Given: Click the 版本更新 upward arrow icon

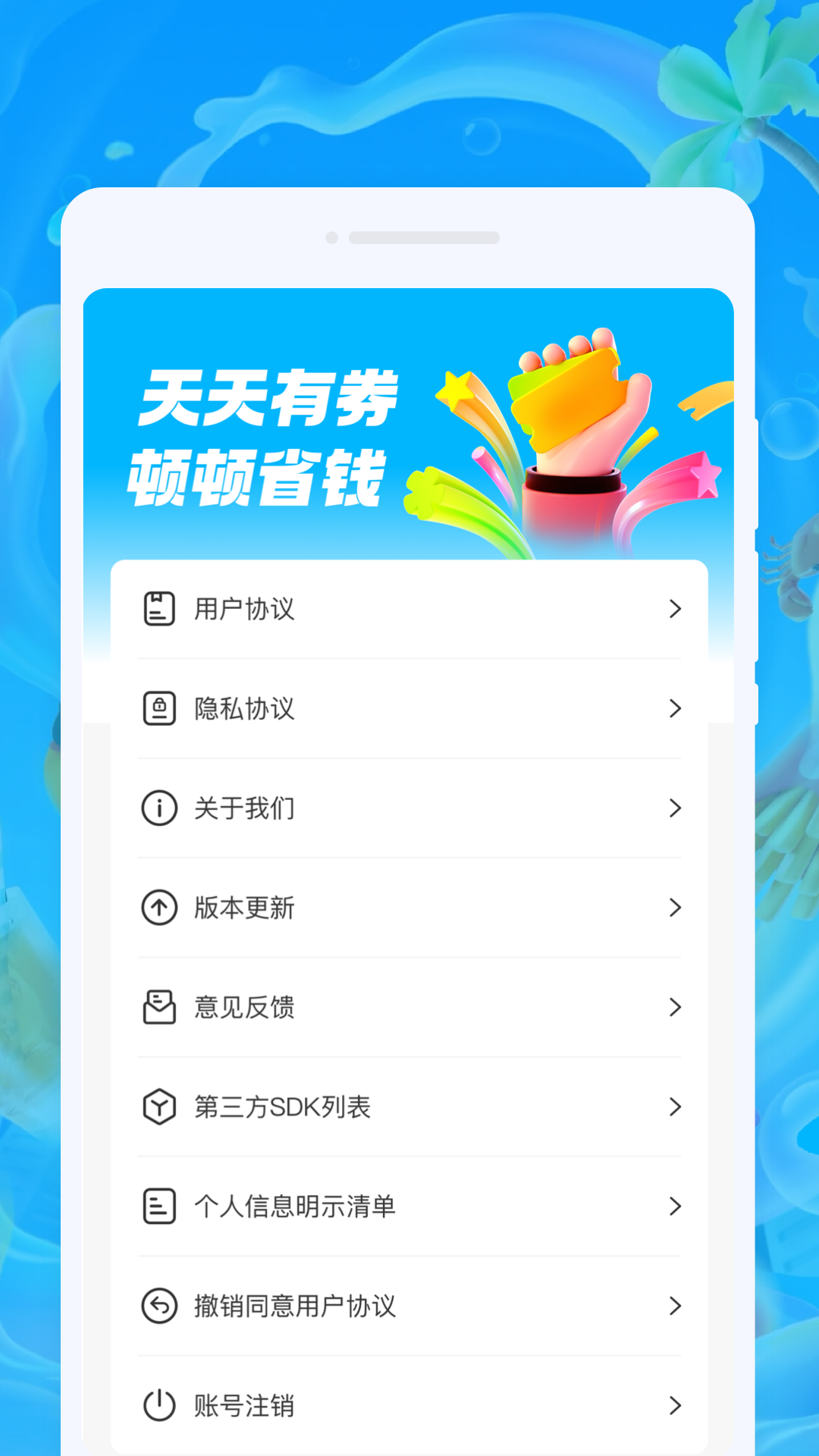Looking at the screenshot, I should click(x=158, y=908).
